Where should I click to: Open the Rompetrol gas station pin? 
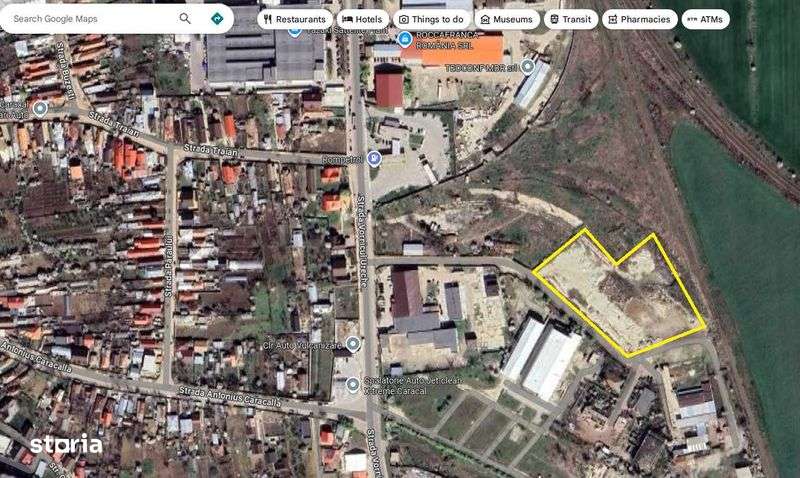click(374, 158)
